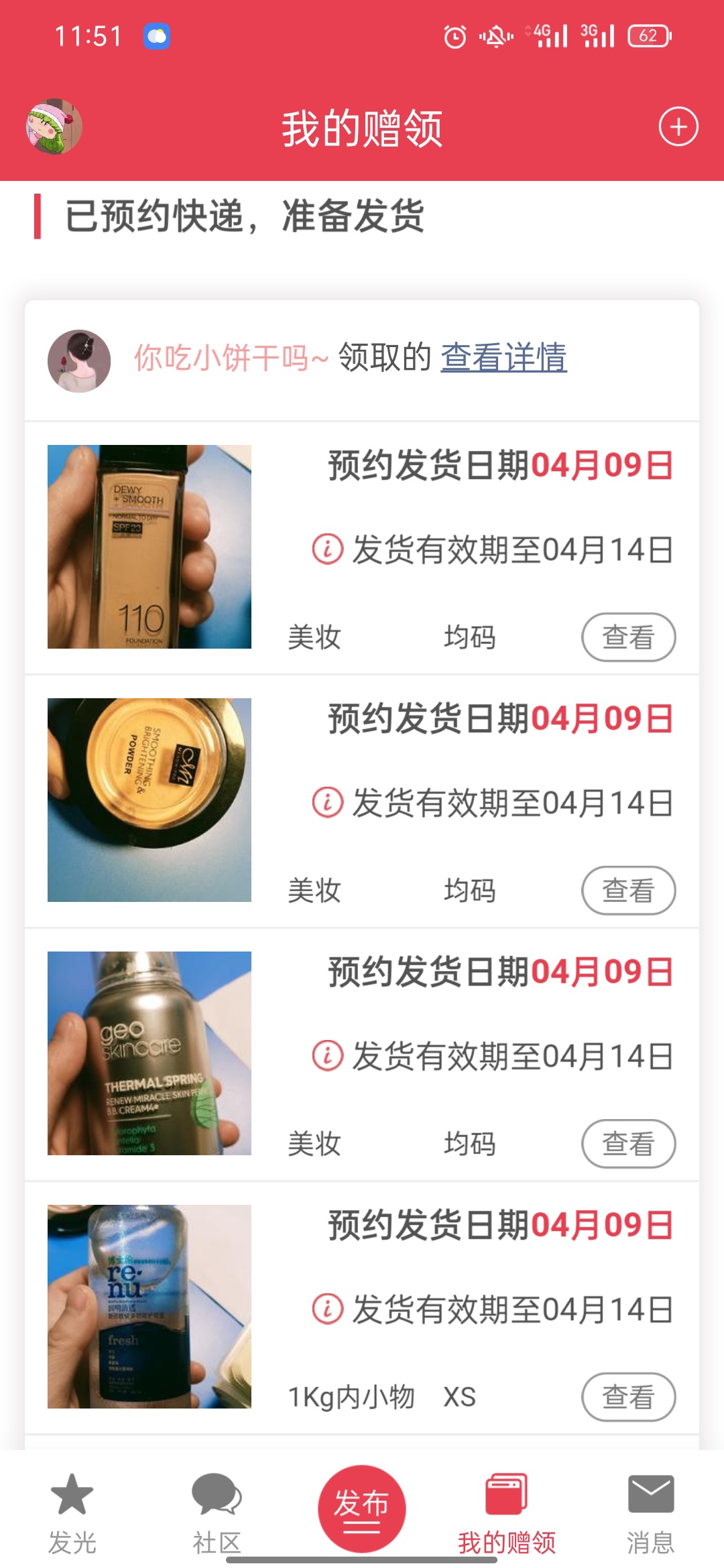Open the Dewy Smooth foundation photo
The width and height of the screenshot is (724, 1568).
pos(149,547)
